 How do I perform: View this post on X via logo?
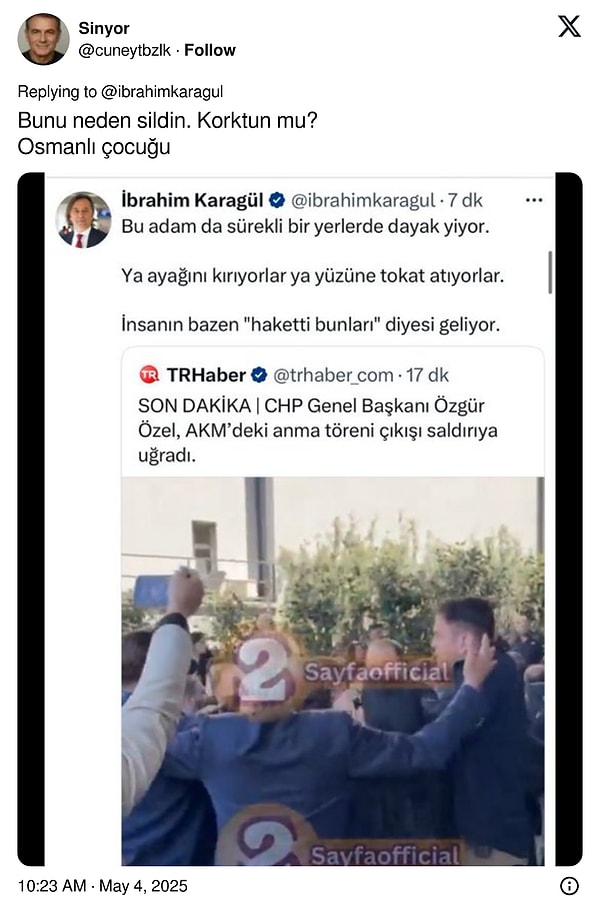click(569, 27)
